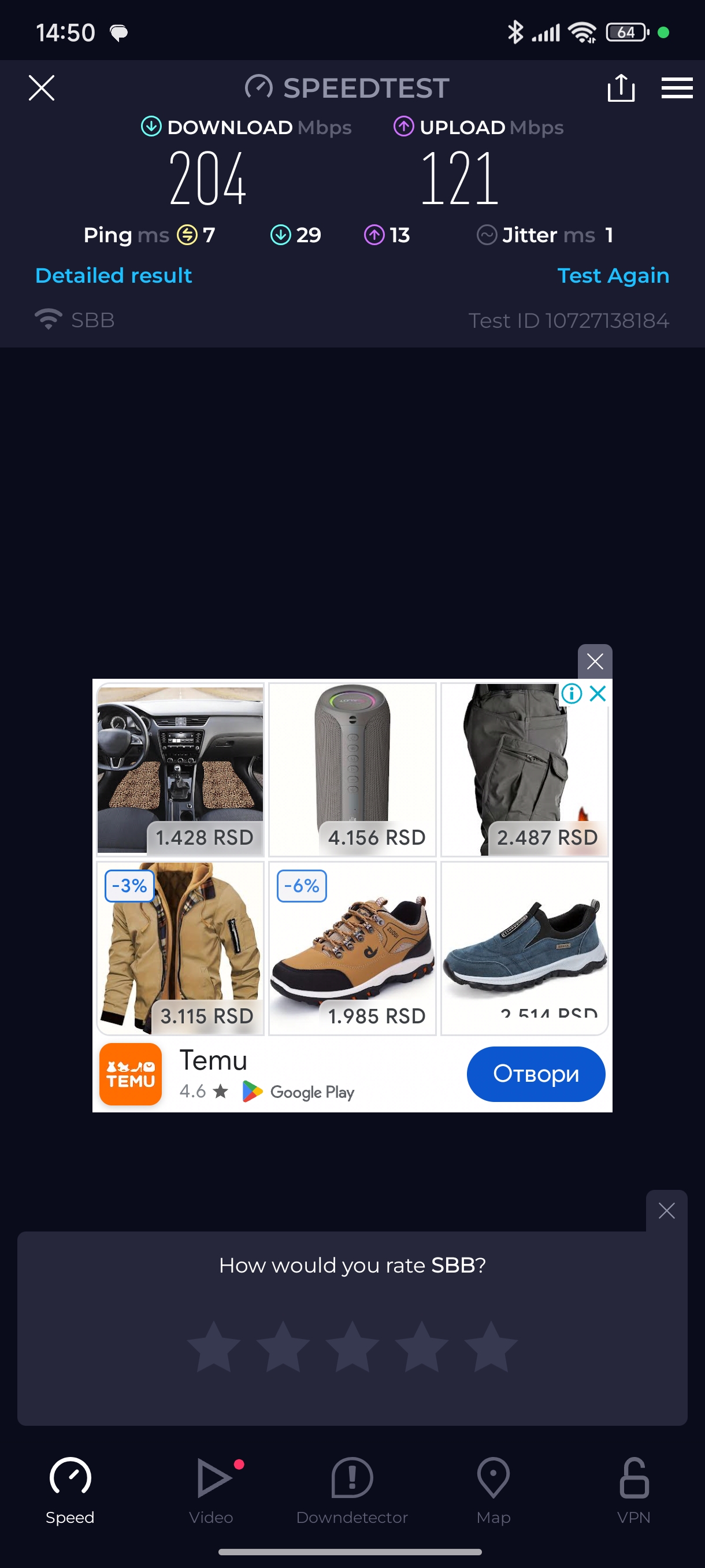Open the hamburger menu
Viewport: 705px width, 1568px height.
(x=677, y=88)
